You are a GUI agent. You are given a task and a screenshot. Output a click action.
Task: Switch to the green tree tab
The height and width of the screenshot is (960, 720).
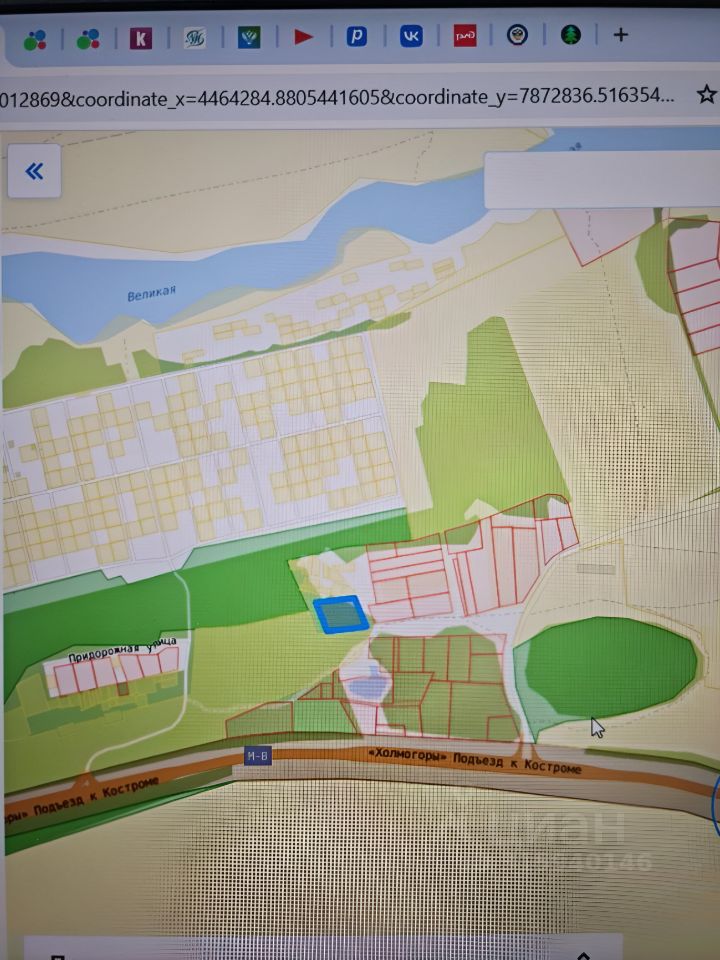point(570,35)
